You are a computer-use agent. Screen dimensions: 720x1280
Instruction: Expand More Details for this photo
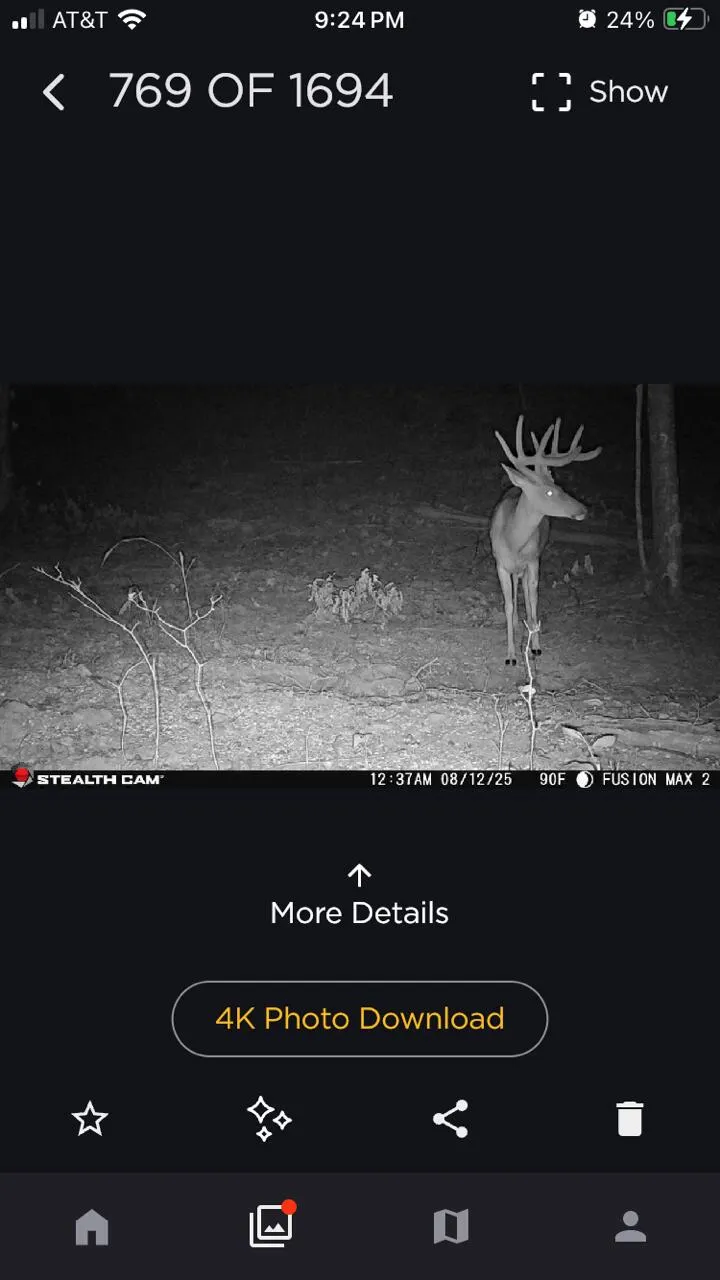pos(360,897)
